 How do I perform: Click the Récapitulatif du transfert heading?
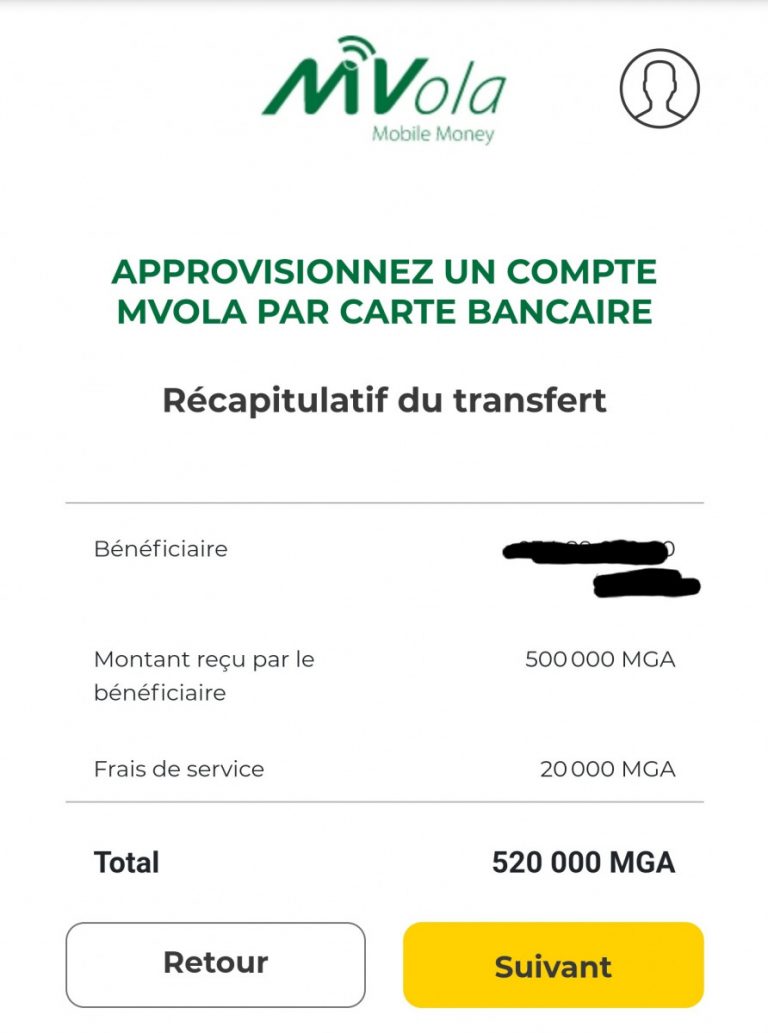click(383, 398)
